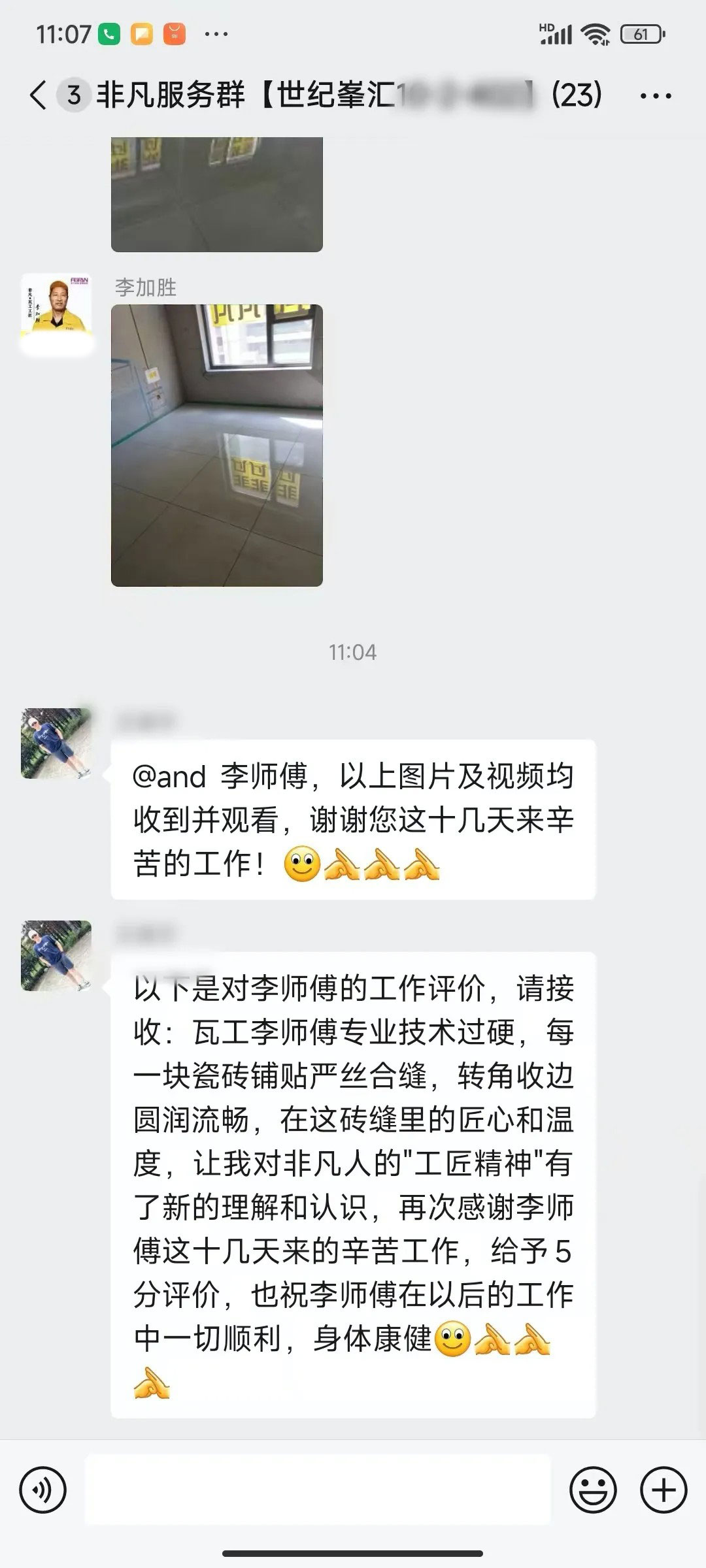This screenshot has height=1568, width=706.
Task: View 李加胜's tiled floor photo
Action: (x=216, y=445)
